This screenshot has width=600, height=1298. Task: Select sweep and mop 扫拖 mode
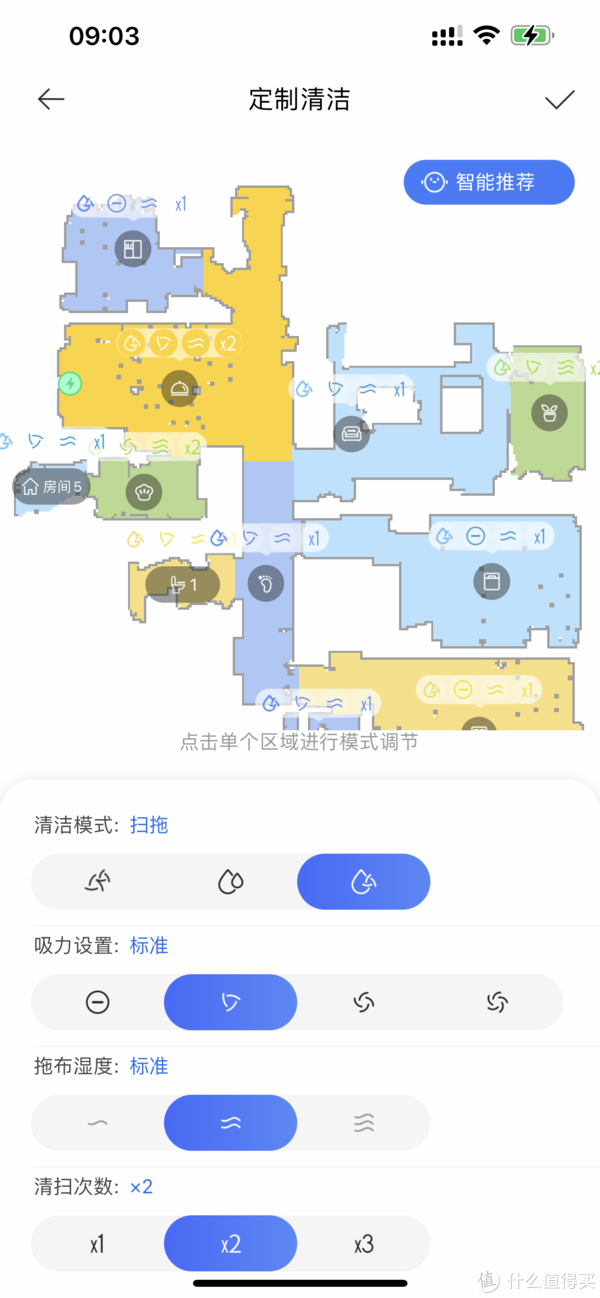(363, 882)
